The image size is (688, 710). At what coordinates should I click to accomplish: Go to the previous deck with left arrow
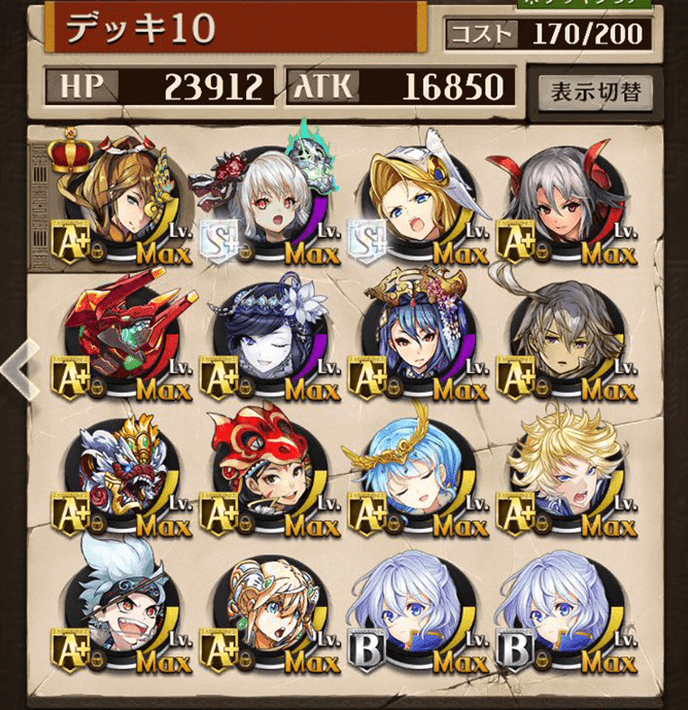tap(20, 369)
